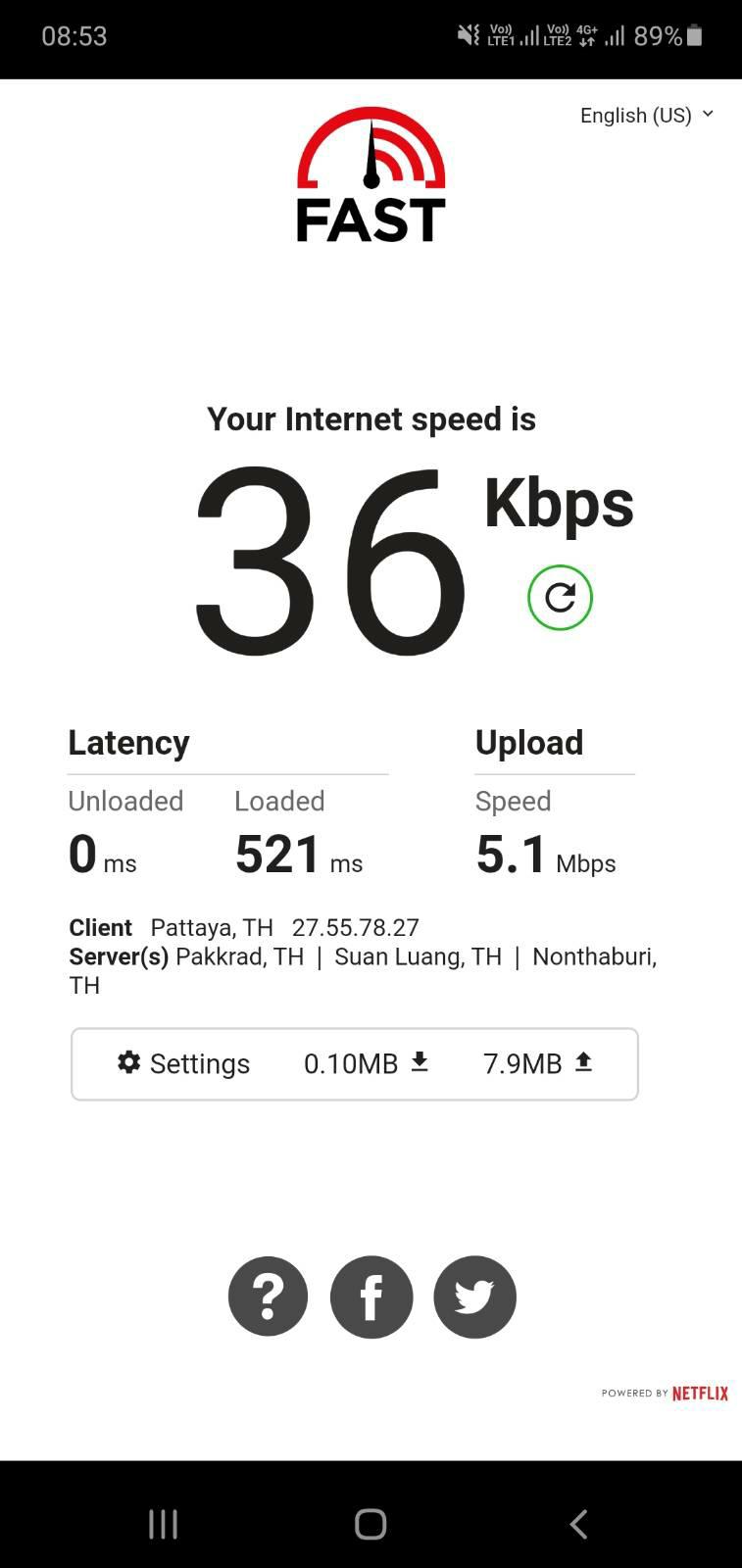Share the result on Twitter
The image size is (742, 1568).
(474, 1297)
